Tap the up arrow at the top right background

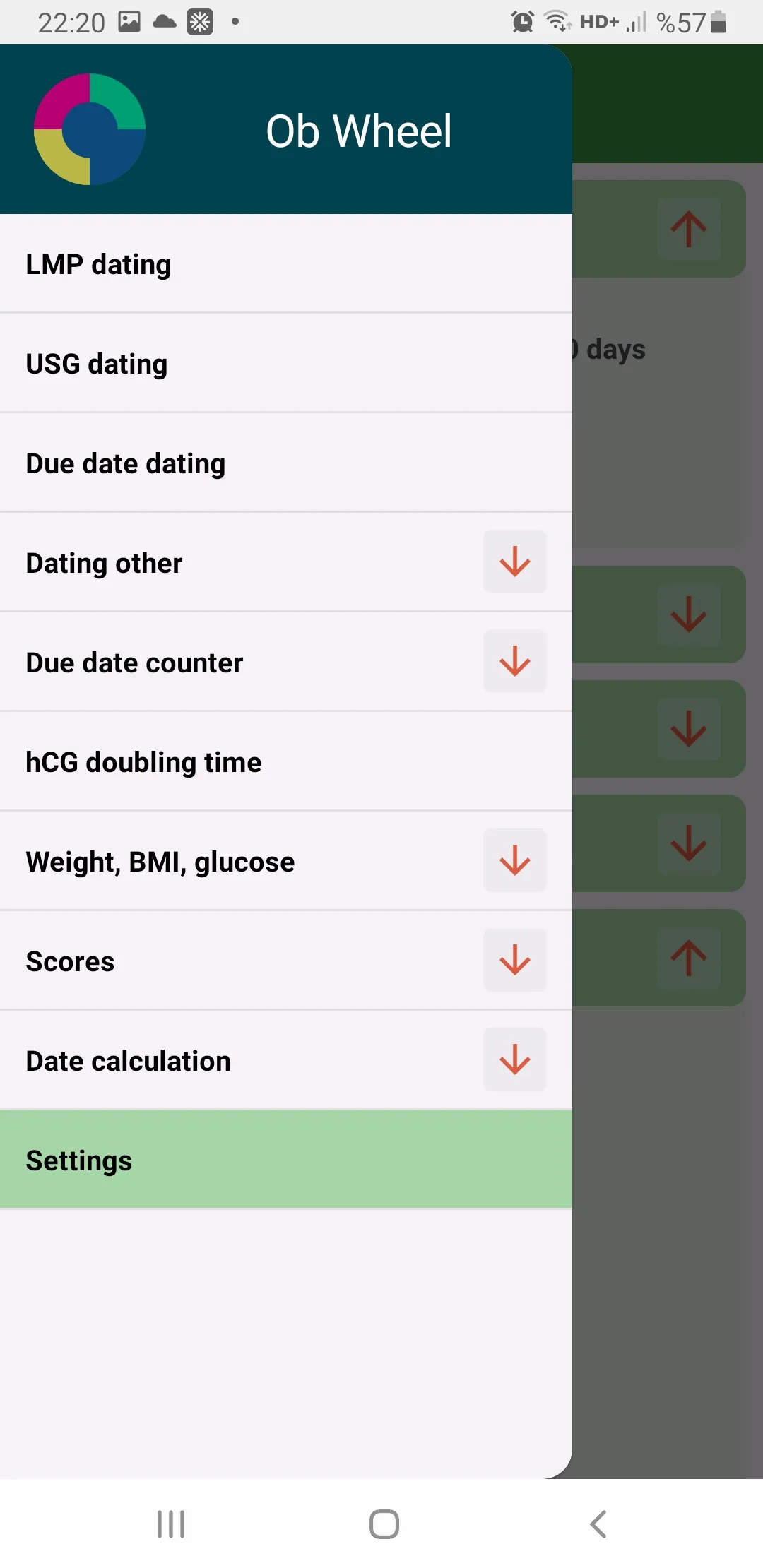688,229
